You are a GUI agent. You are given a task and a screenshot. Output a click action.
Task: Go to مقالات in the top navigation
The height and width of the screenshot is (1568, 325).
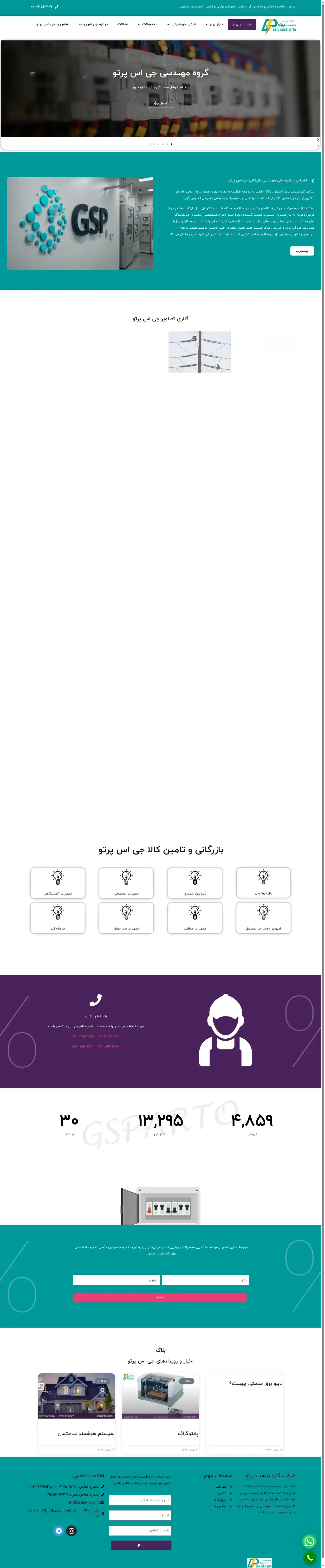(122, 24)
